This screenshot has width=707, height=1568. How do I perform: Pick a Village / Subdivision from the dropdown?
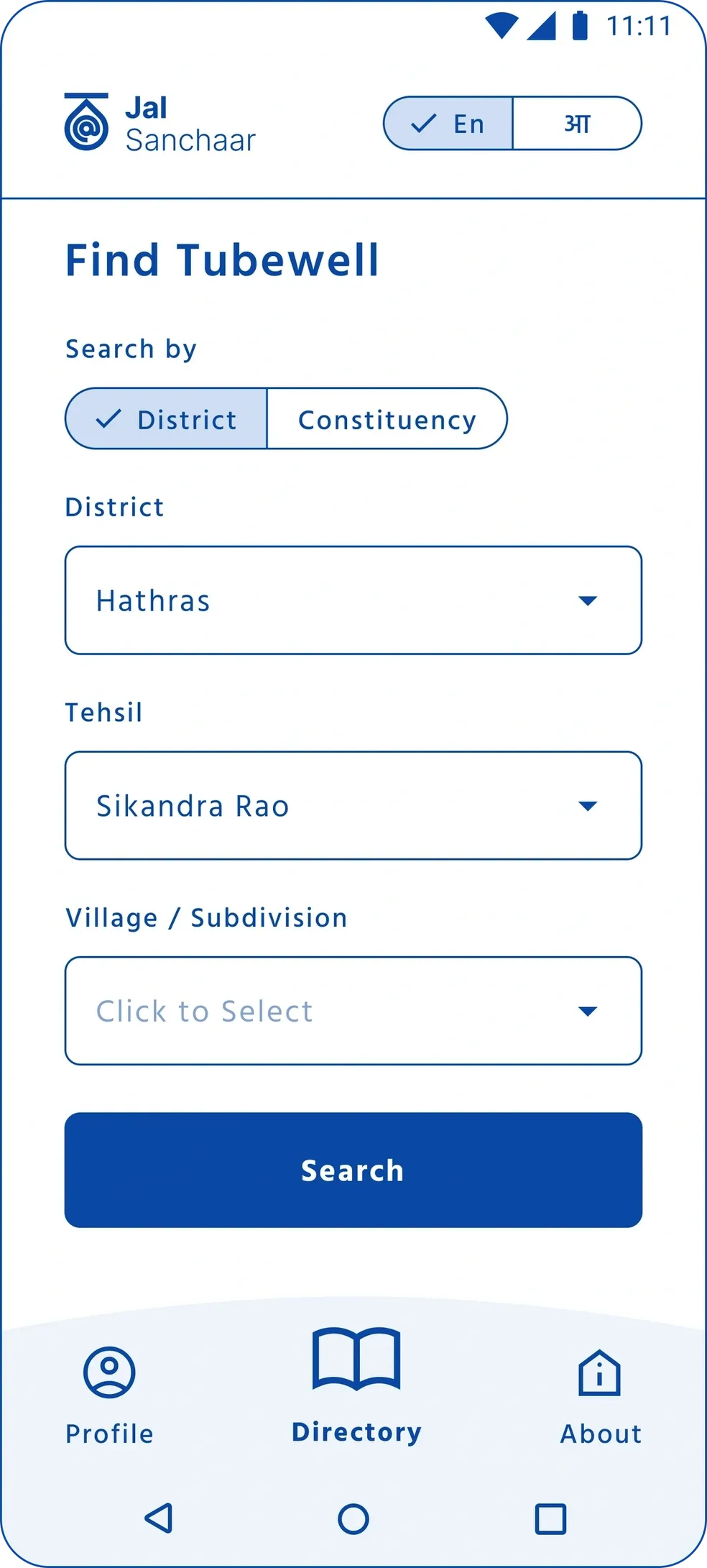353,1011
